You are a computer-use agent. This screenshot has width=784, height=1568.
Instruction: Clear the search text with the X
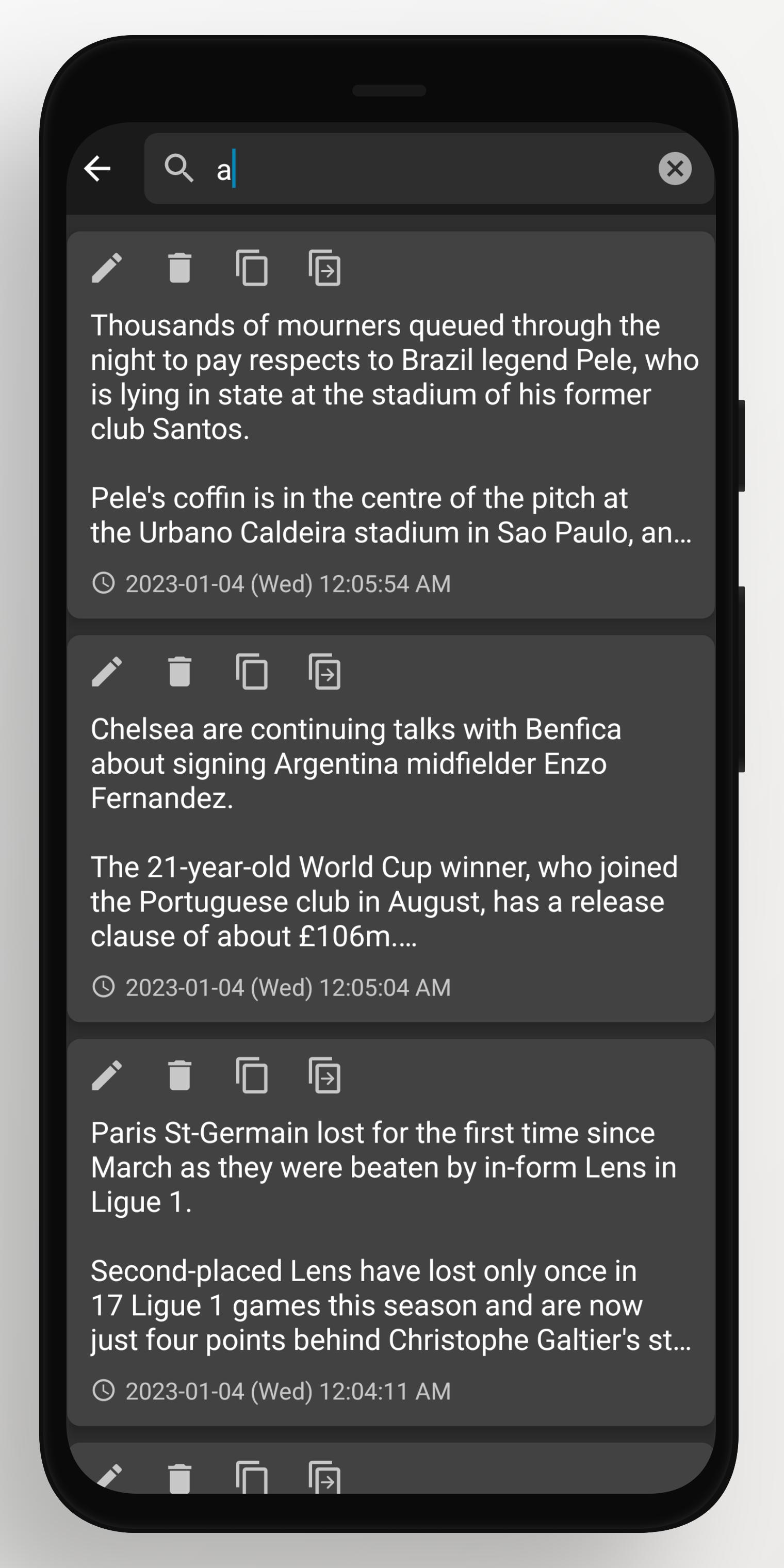675,169
